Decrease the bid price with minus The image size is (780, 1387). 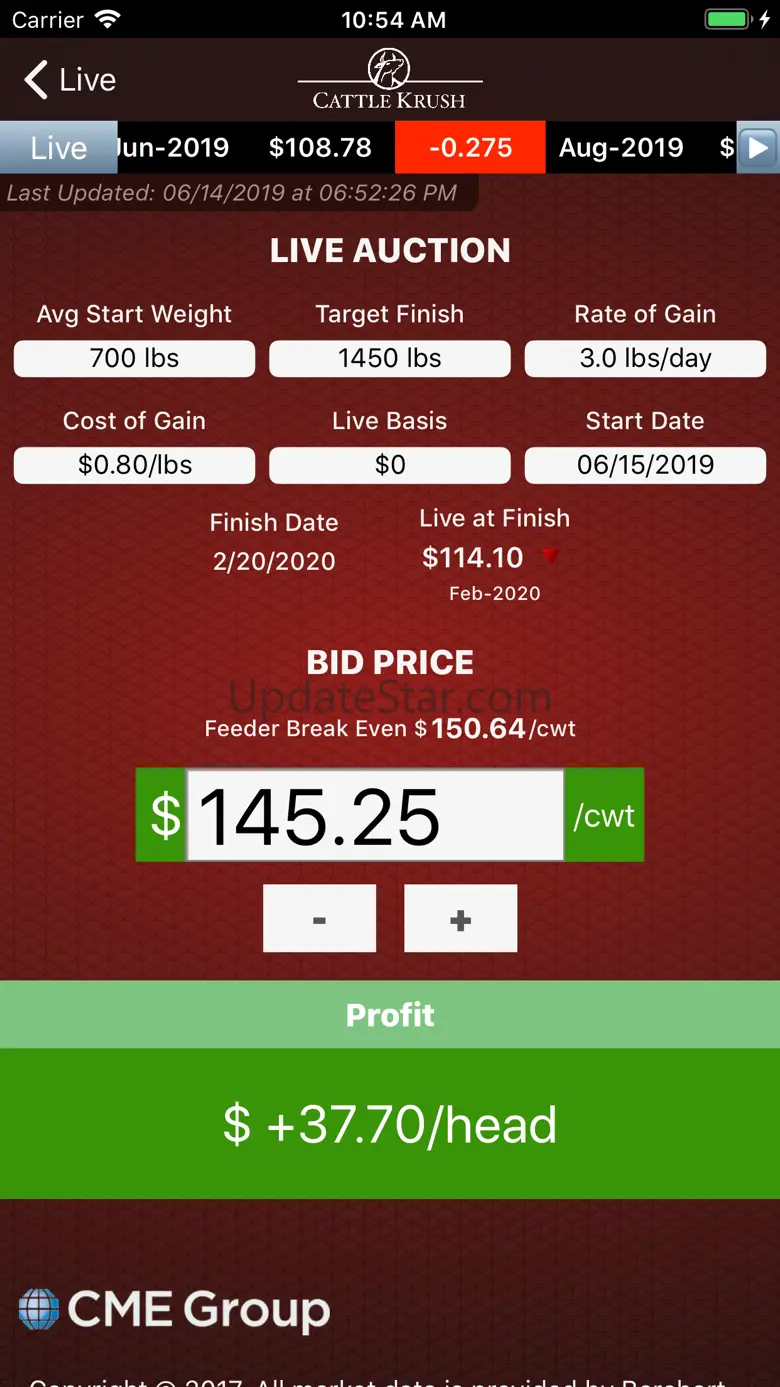tap(319, 918)
